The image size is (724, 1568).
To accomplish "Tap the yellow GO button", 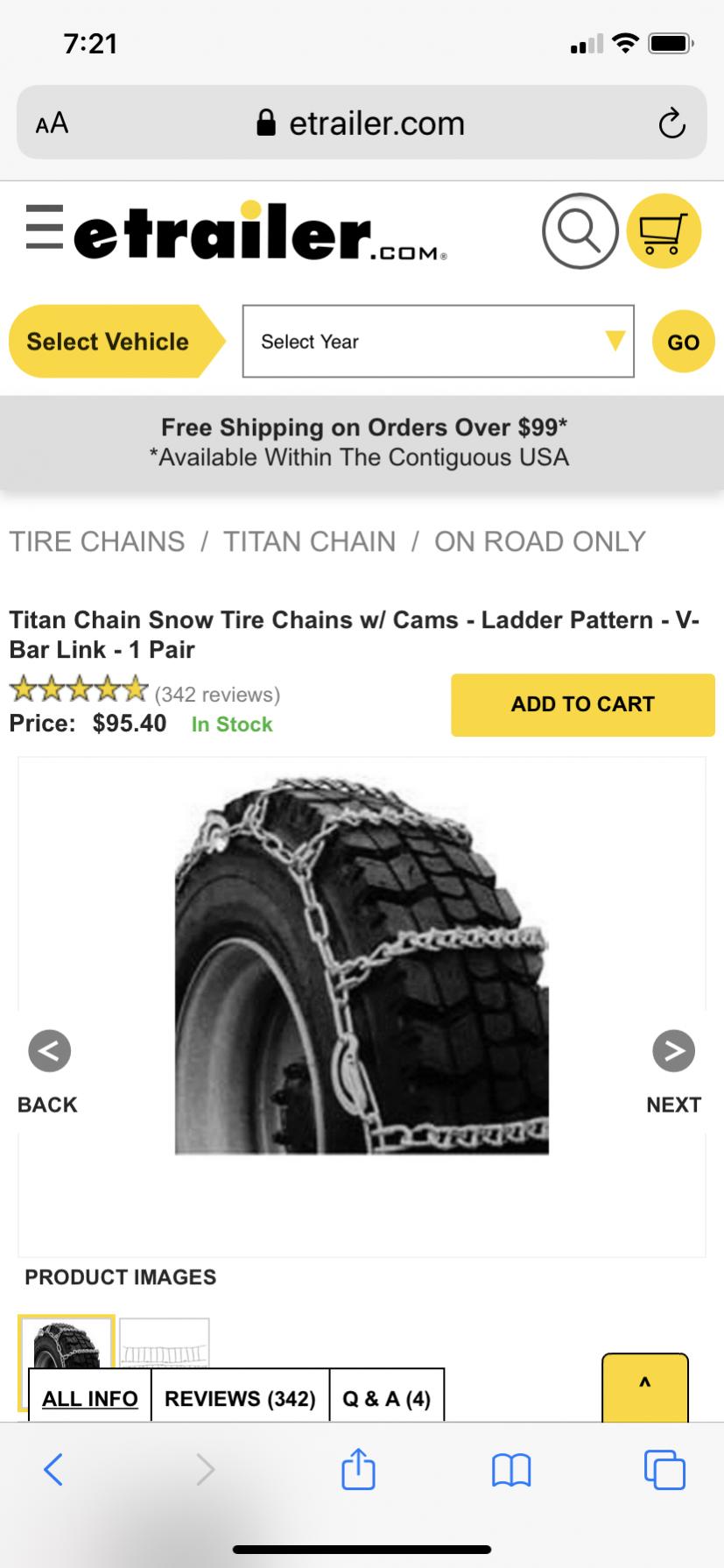I will 683,342.
